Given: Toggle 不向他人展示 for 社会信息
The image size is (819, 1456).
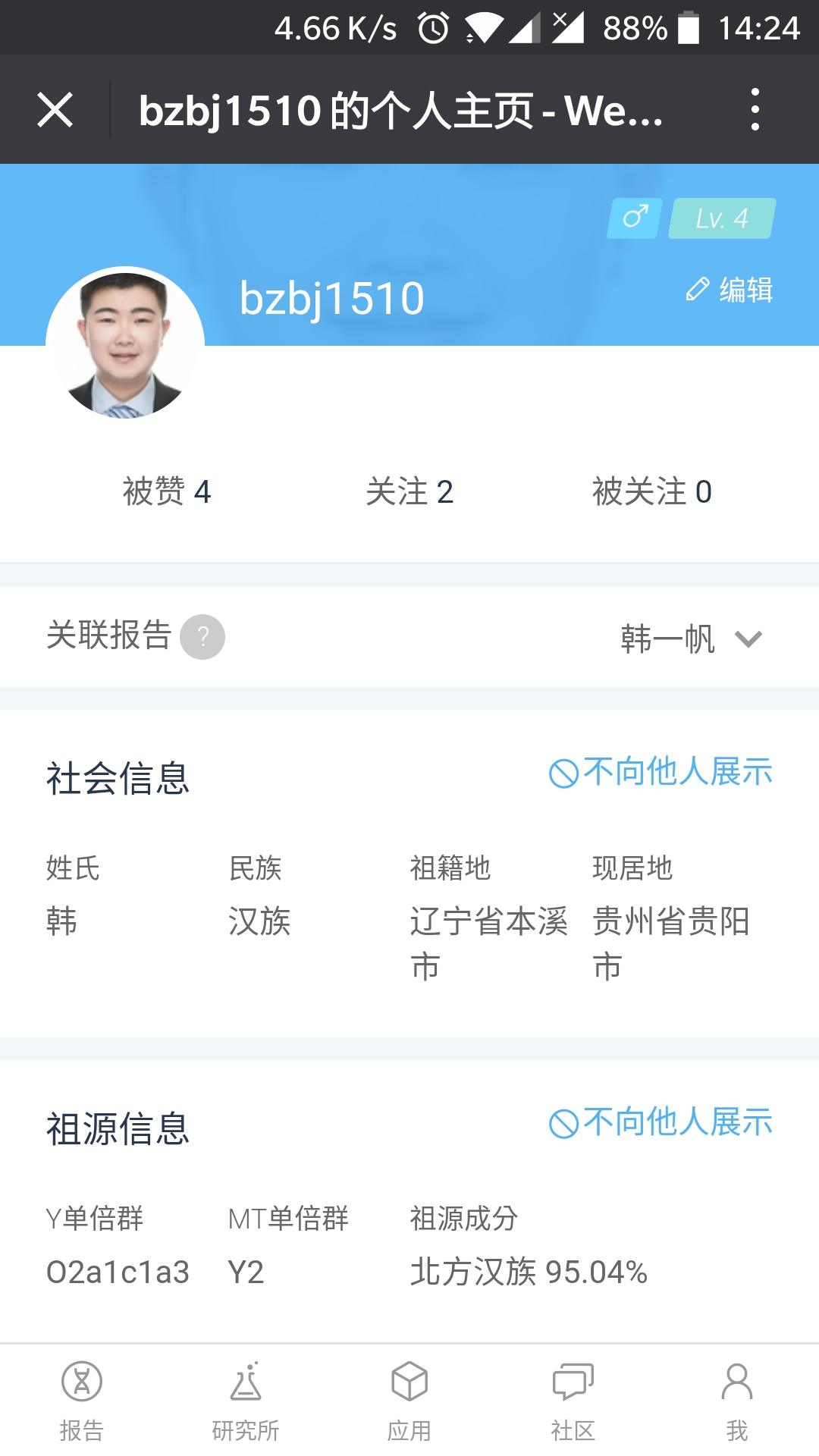Looking at the screenshot, I should coord(660,773).
